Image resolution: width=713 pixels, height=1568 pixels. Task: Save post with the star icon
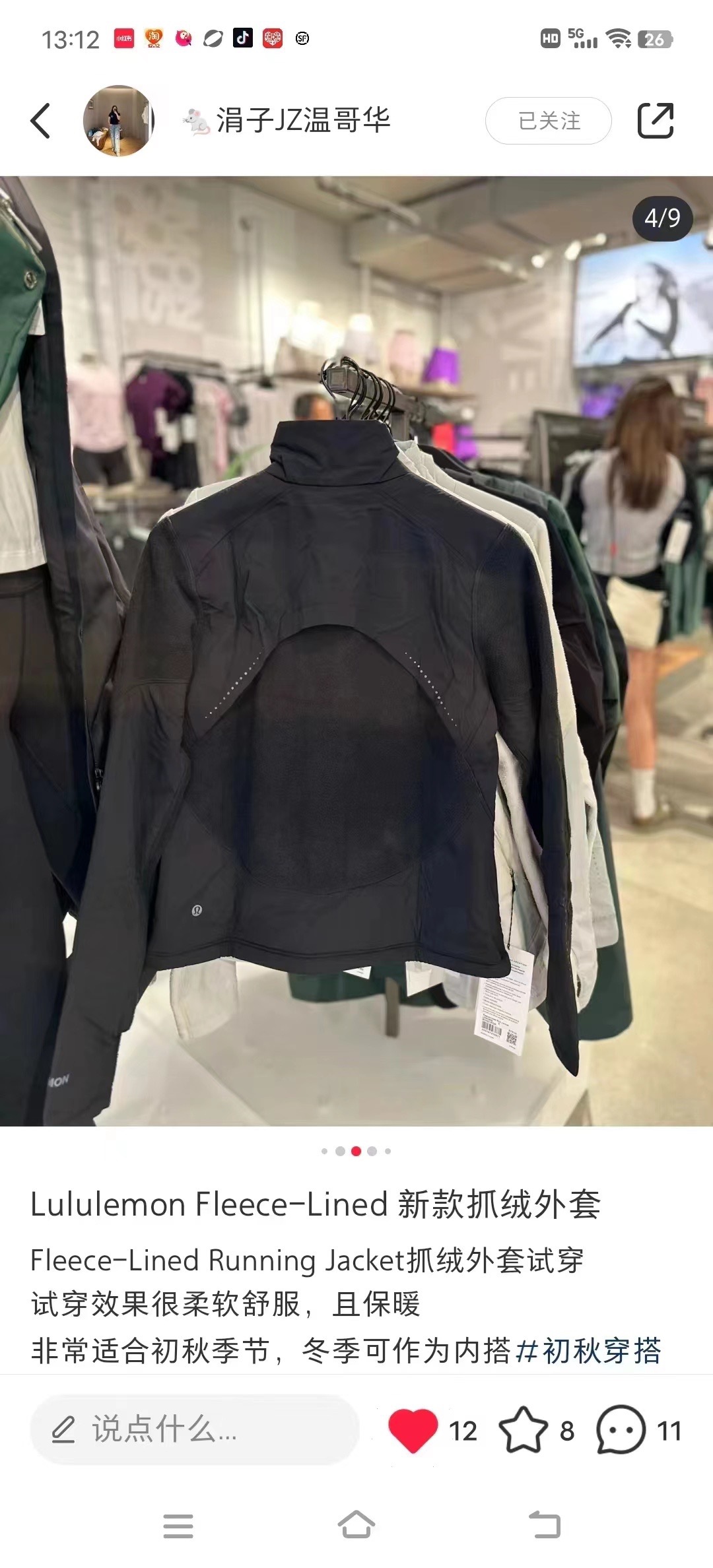coord(523,1430)
